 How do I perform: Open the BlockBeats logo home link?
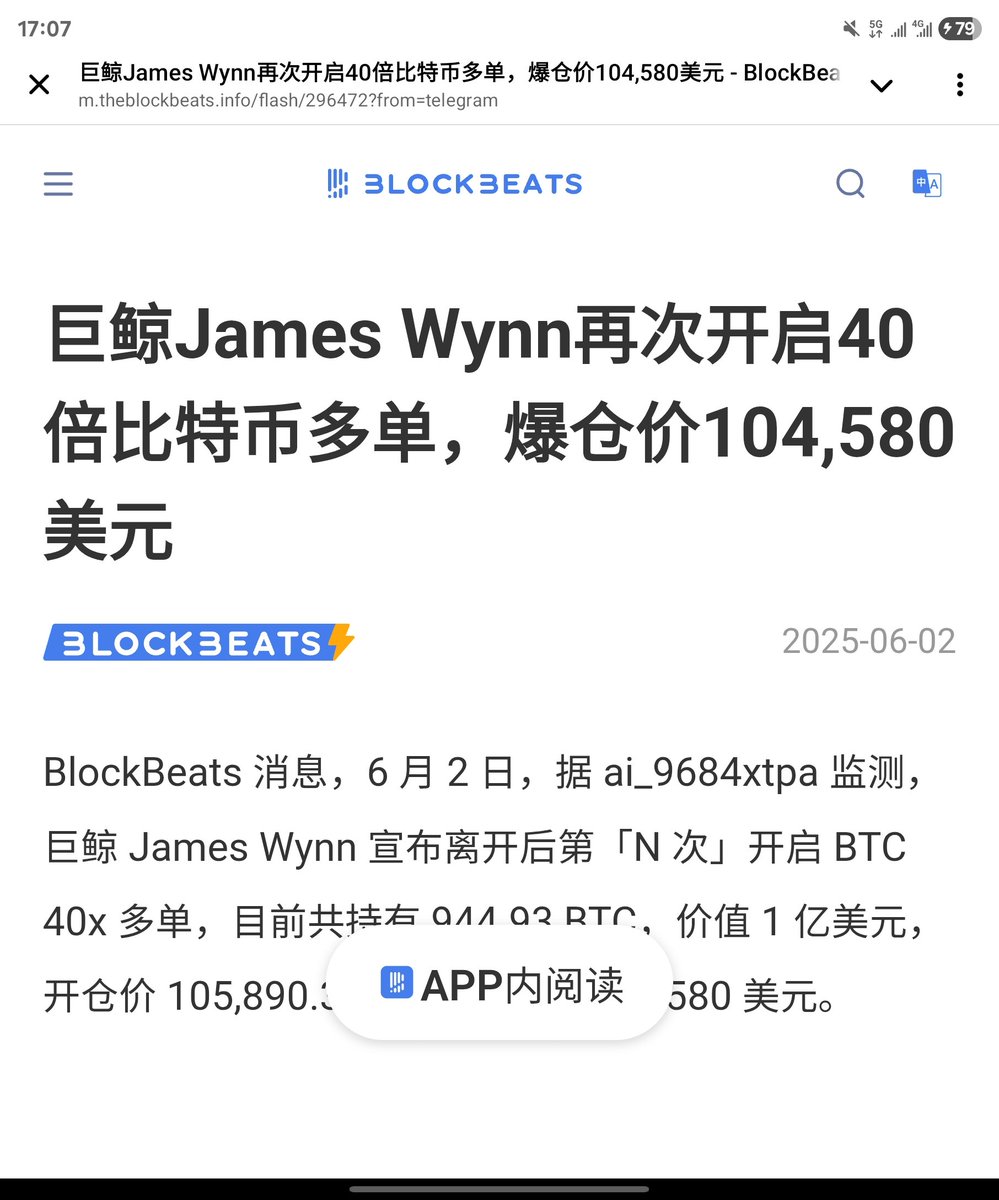(x=455, y=184)
